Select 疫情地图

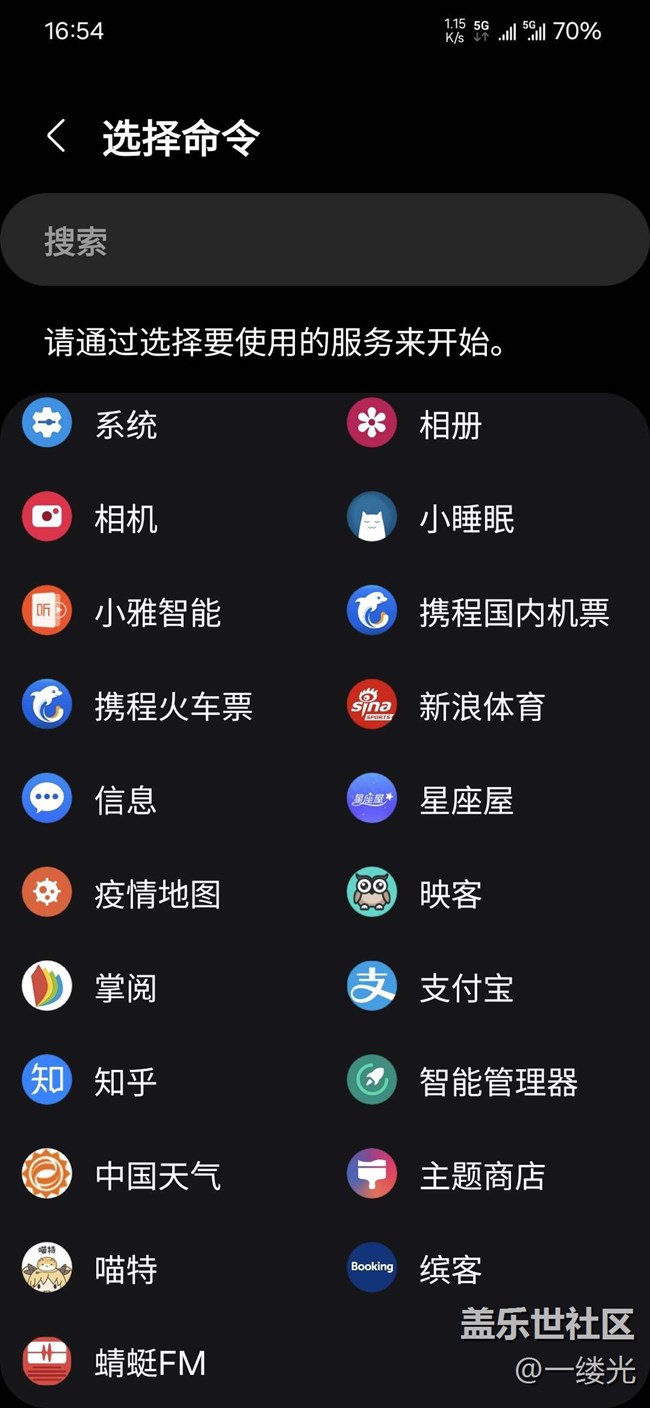coord(163,893)
